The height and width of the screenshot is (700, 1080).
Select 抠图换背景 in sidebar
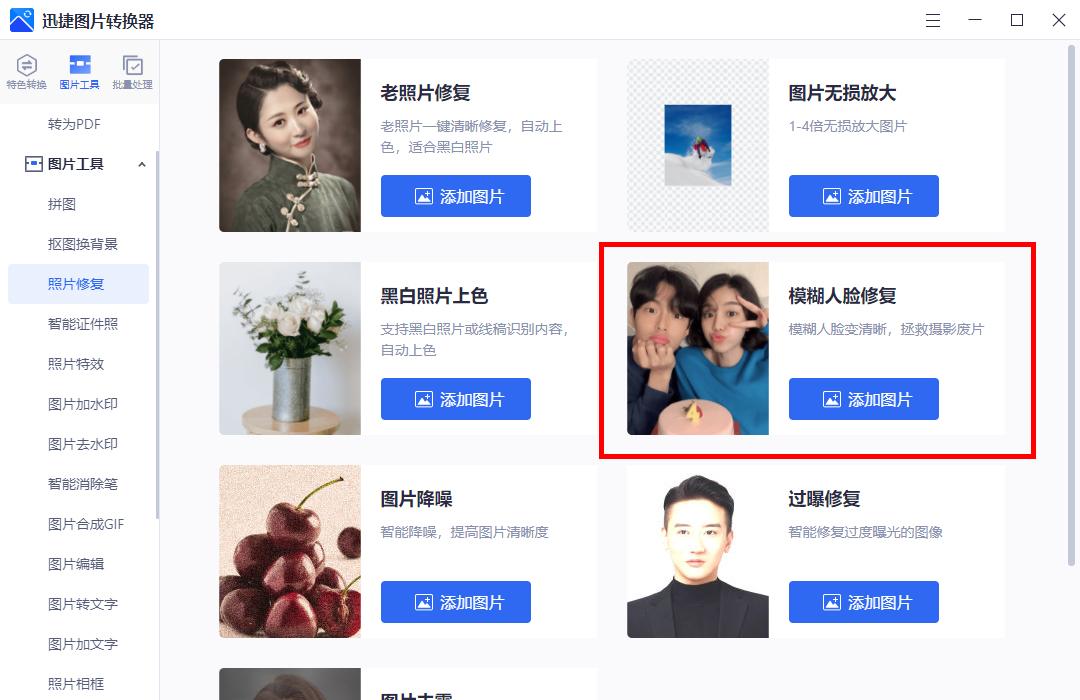82,244
